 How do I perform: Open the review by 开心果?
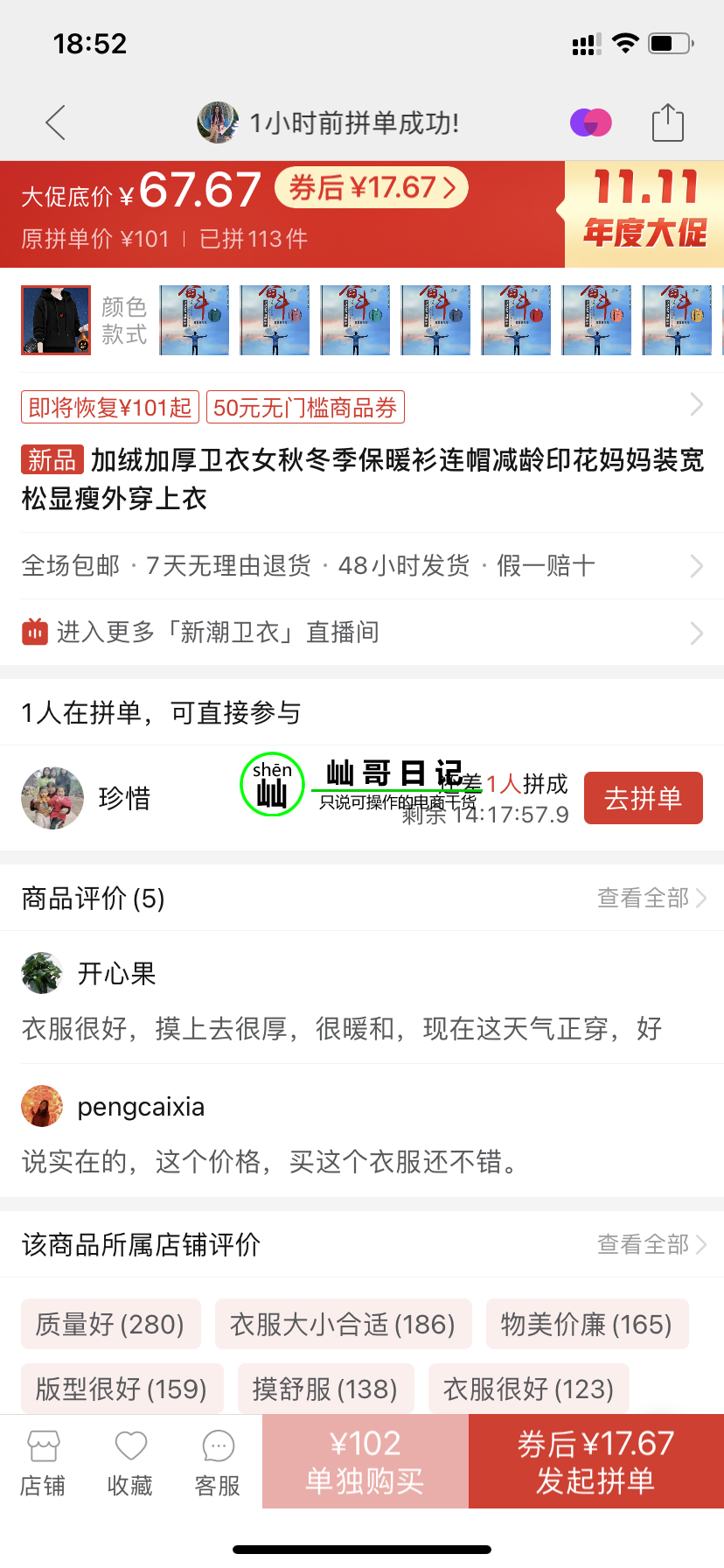click(x=341, y=1028)
